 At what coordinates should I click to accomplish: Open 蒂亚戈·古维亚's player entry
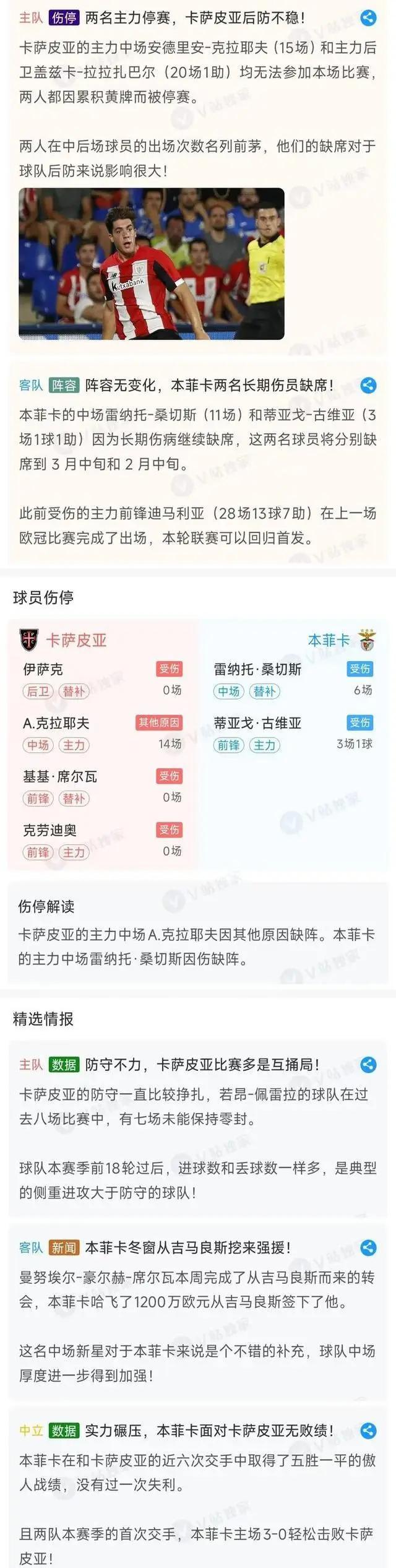pyautogui.click(x=292, y=733)
